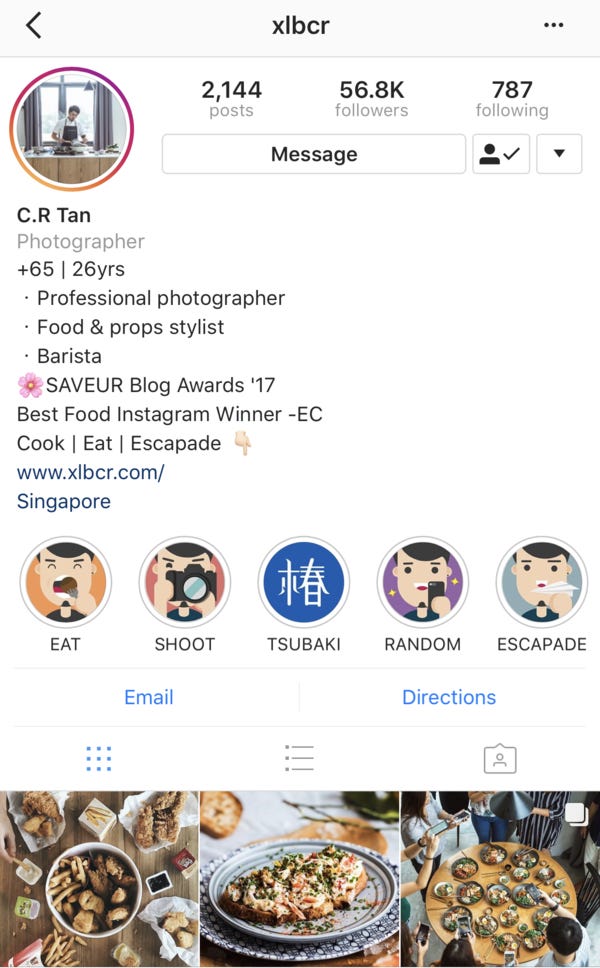Open the fried chicken and fries post
The width and height of the screenshot is (600, 968).
pos(98,878)
